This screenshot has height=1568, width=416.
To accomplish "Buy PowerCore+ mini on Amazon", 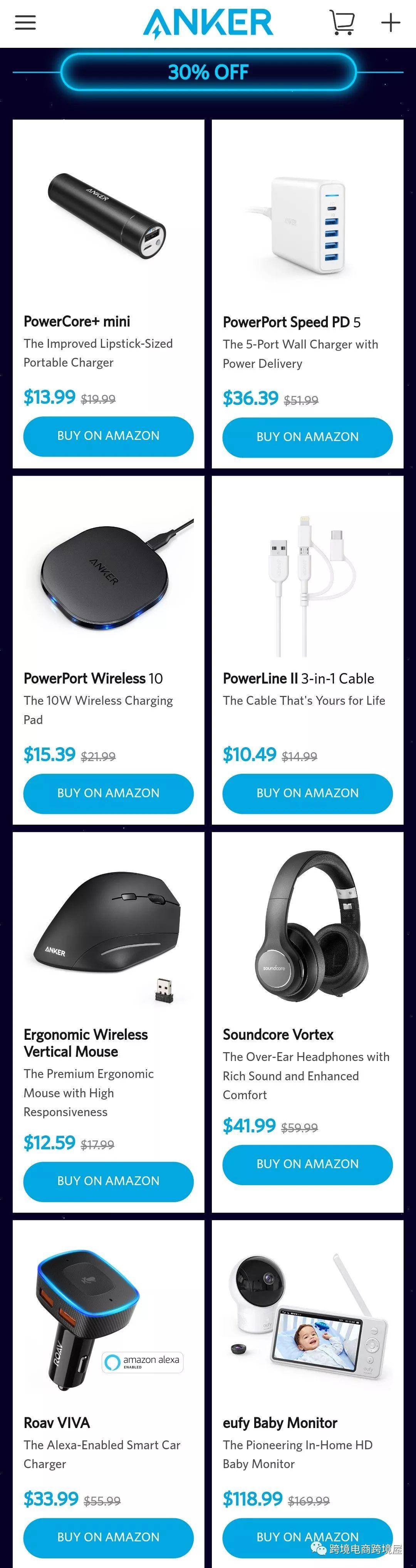I will pos(108,436).
